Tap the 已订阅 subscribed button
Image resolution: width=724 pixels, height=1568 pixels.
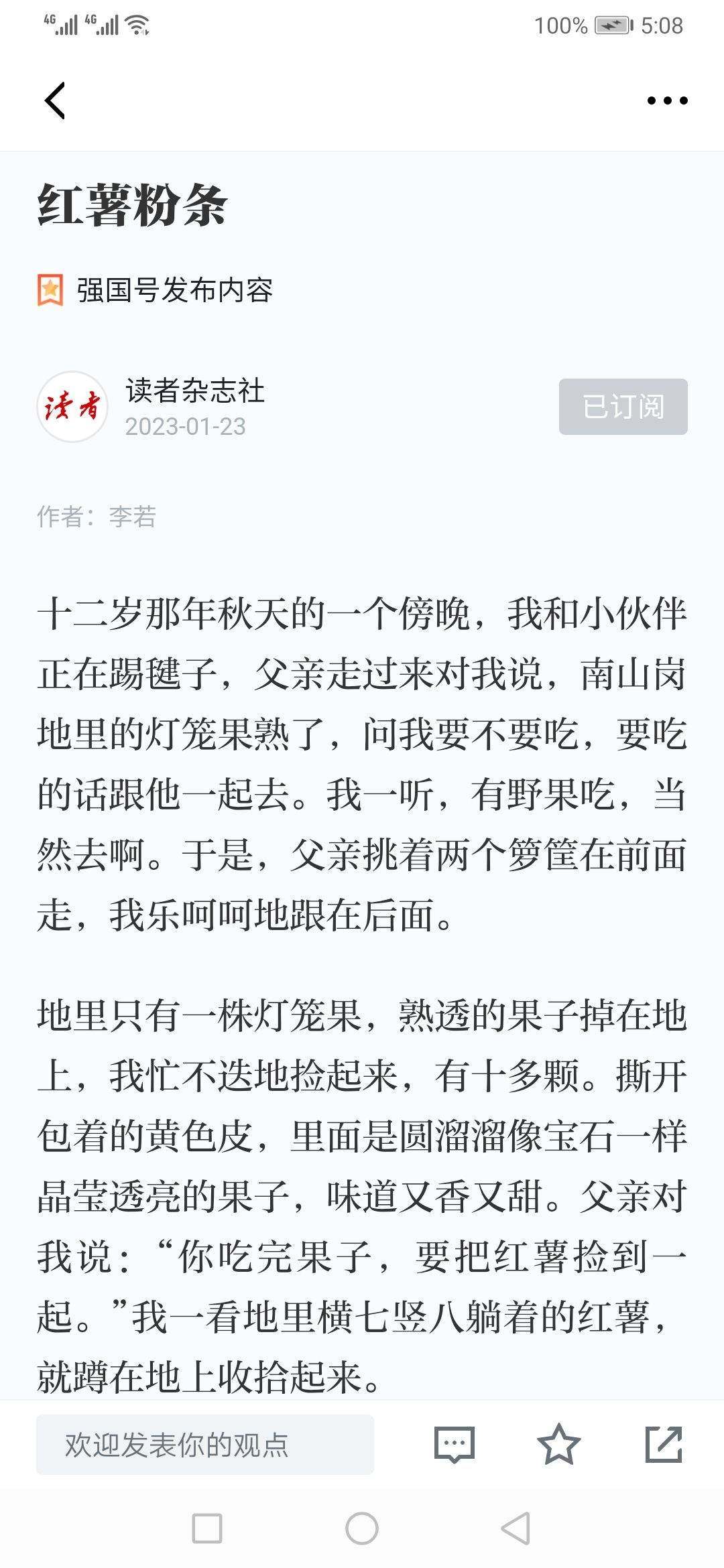point(623,407)
